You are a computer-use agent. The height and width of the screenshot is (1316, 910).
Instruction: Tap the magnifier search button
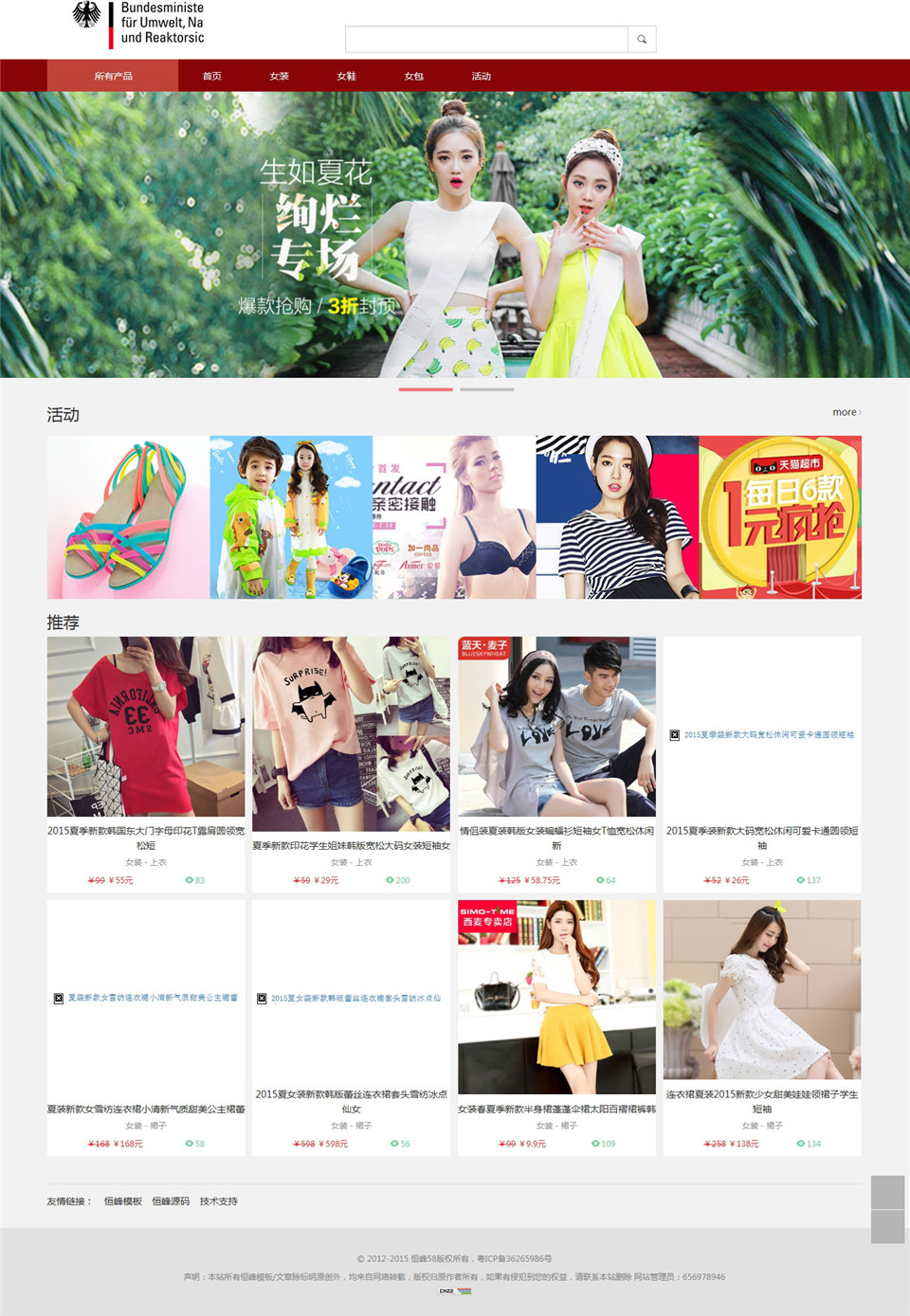point(642,39)
